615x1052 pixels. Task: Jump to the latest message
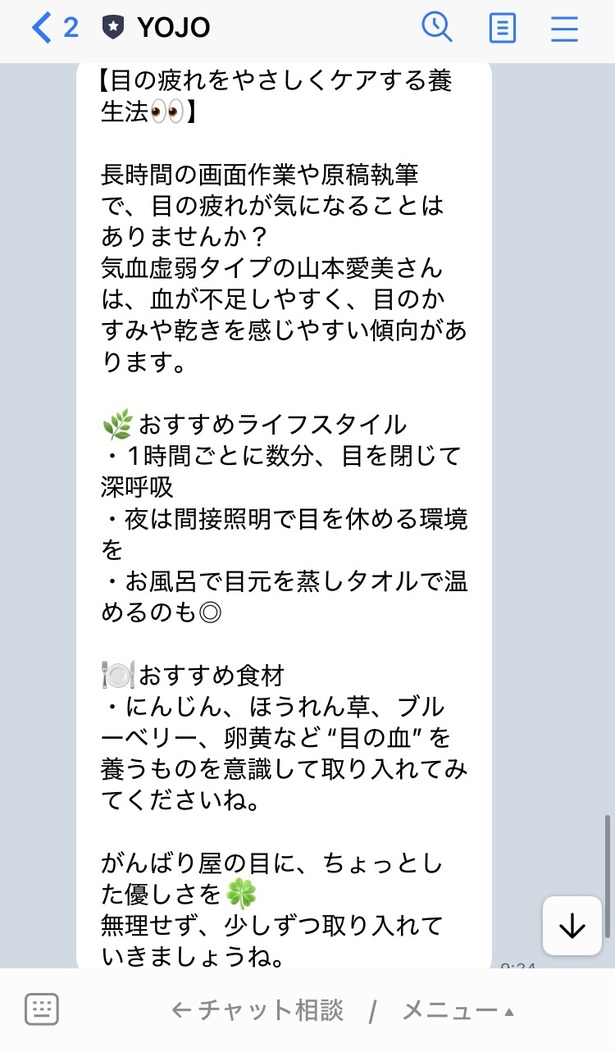(572, 926)
